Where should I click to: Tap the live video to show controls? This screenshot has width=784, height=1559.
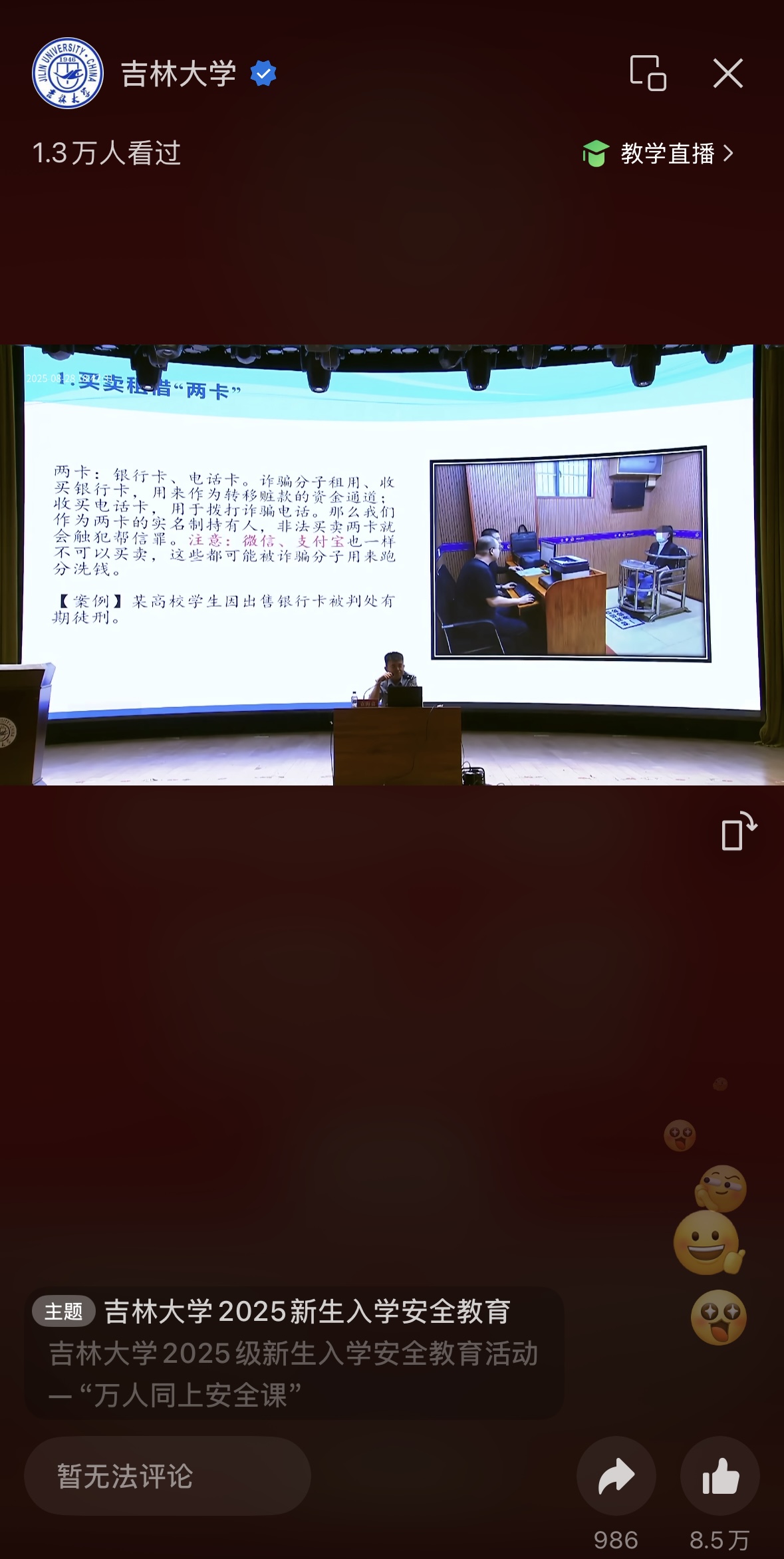[392, 564]
